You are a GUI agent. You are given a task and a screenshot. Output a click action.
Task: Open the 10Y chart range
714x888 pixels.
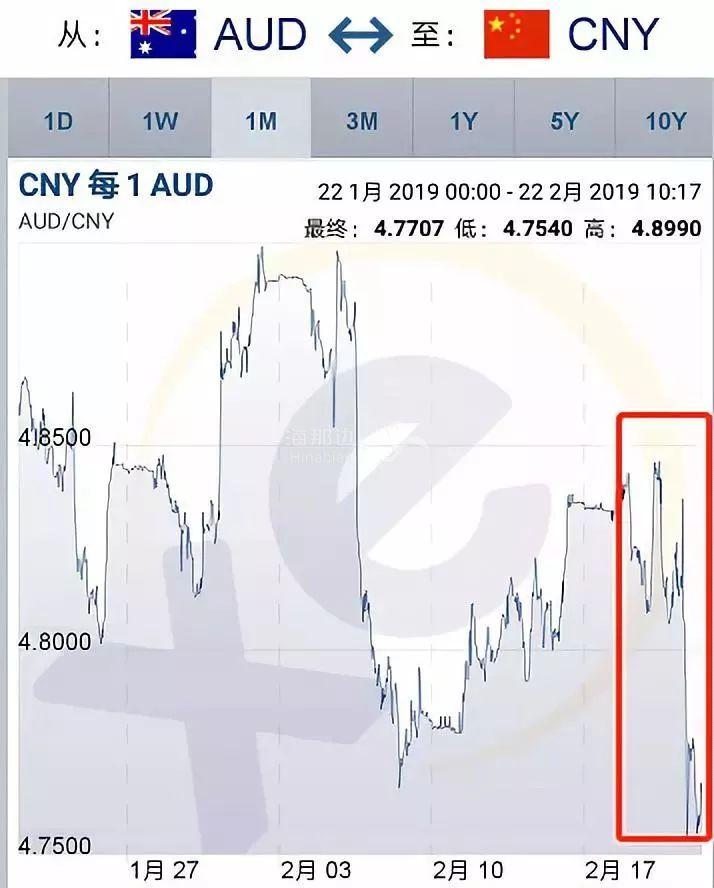[x=665, y=121]
